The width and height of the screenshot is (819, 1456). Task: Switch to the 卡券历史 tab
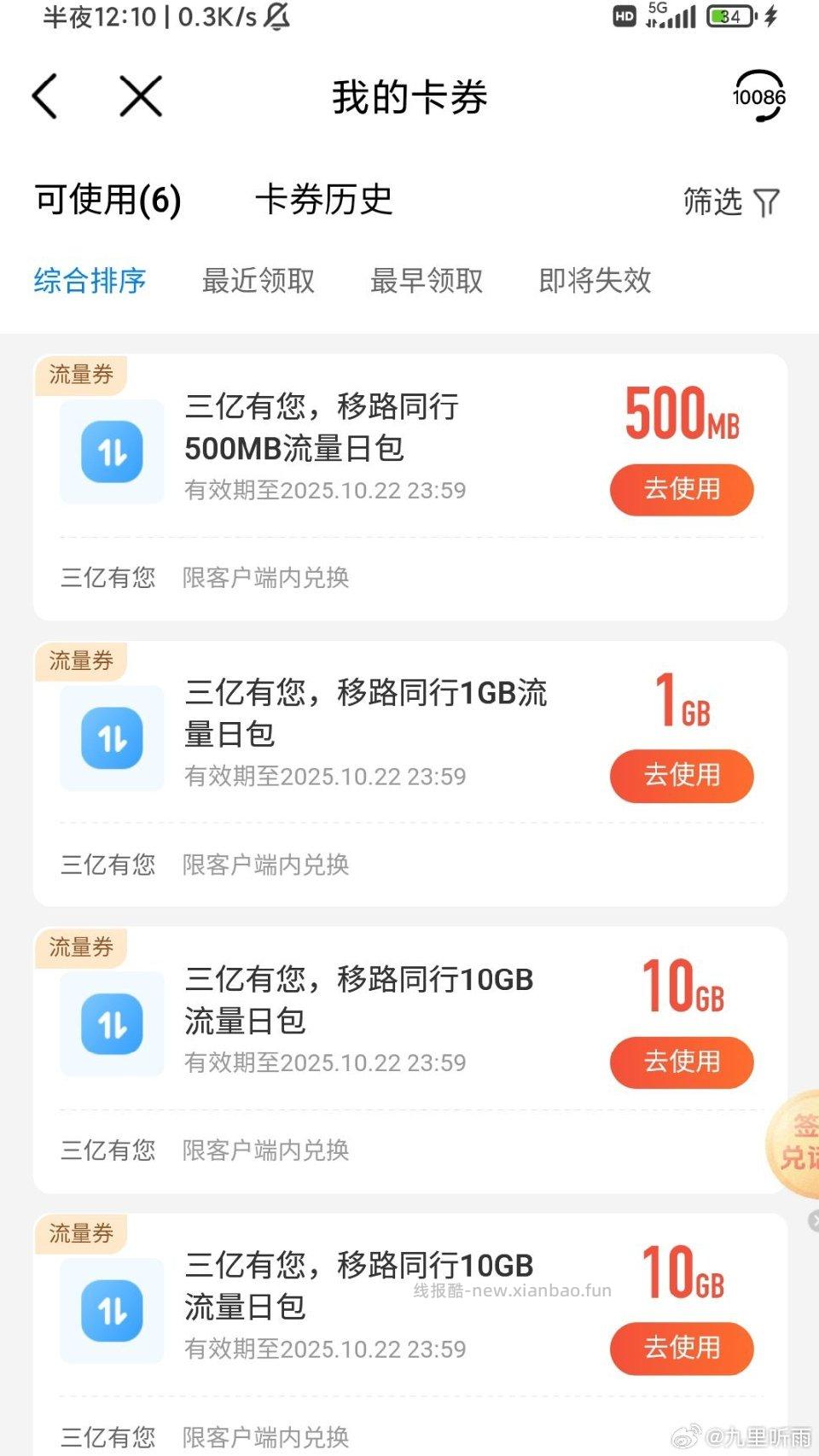click(x=326, y=201)
